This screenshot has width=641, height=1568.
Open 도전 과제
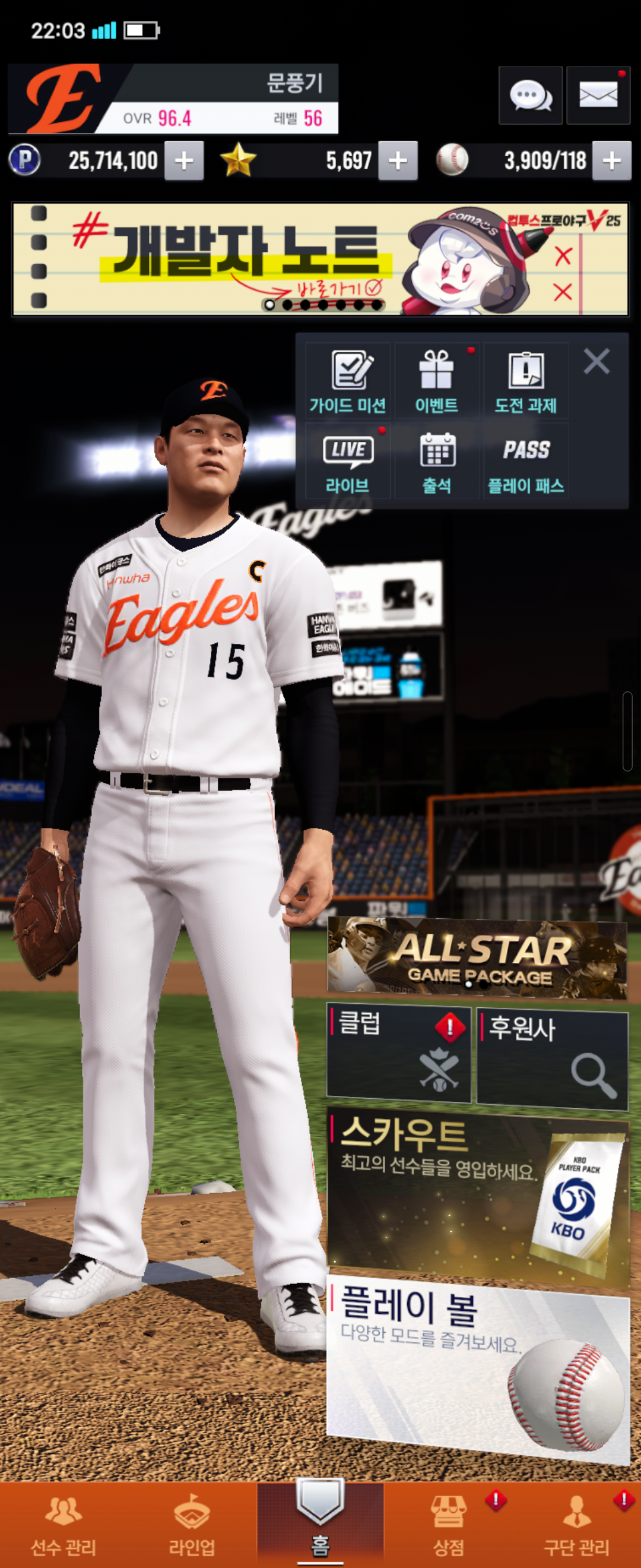coord(525,381)
